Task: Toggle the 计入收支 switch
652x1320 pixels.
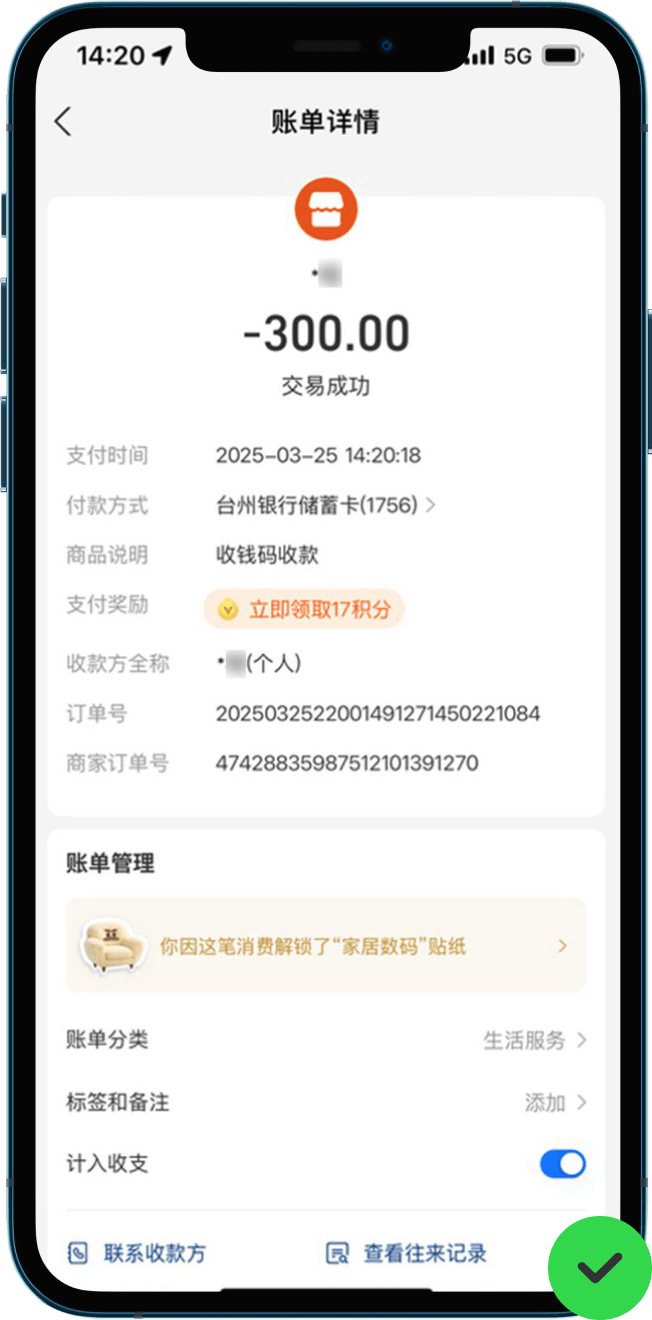Action: (x=562, y=1164)
